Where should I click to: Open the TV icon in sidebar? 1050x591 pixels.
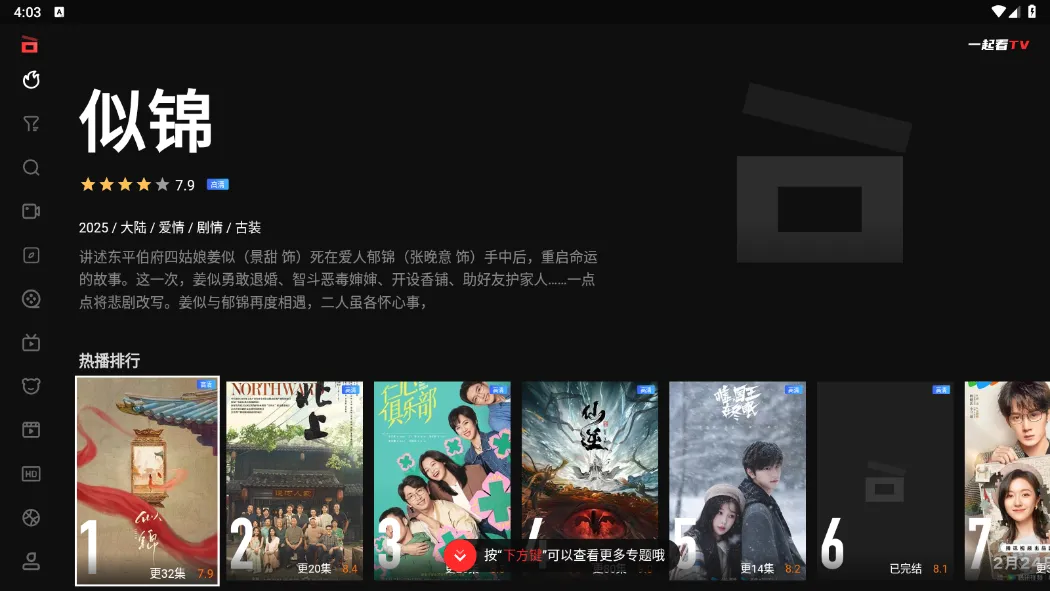31,343
